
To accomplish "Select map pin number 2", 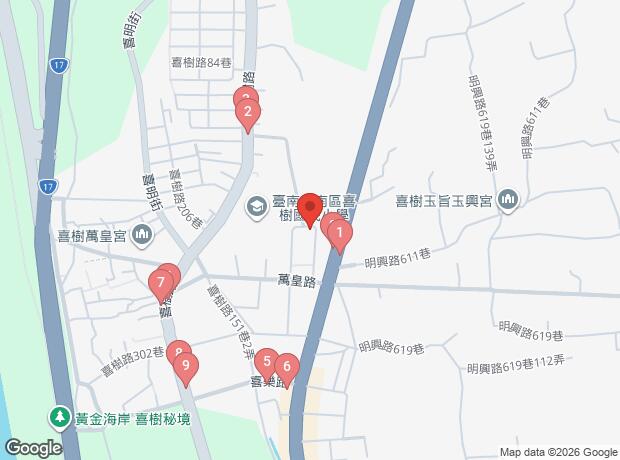I will pos(248,113).
